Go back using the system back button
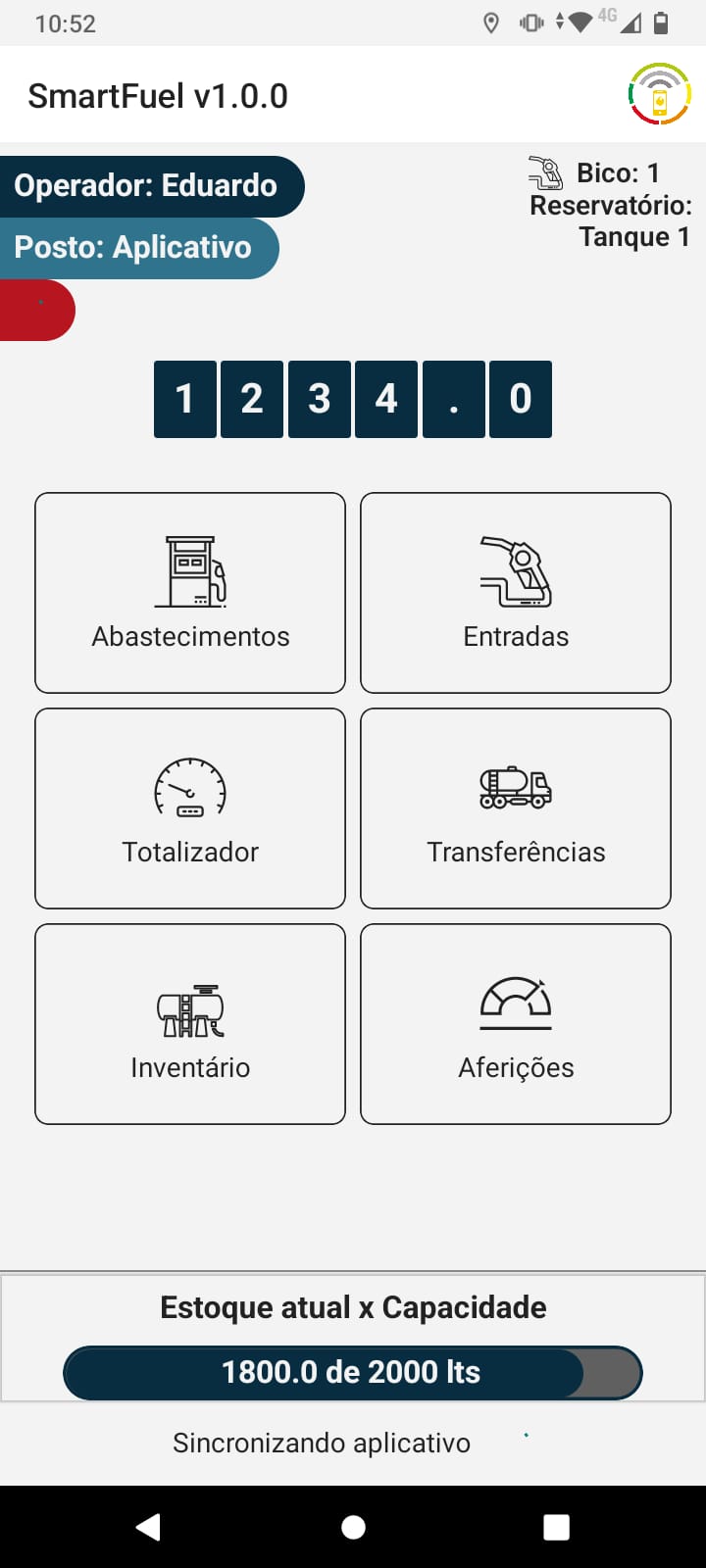This screenshot has width=706, height=1568. (x=148, y=1527)
